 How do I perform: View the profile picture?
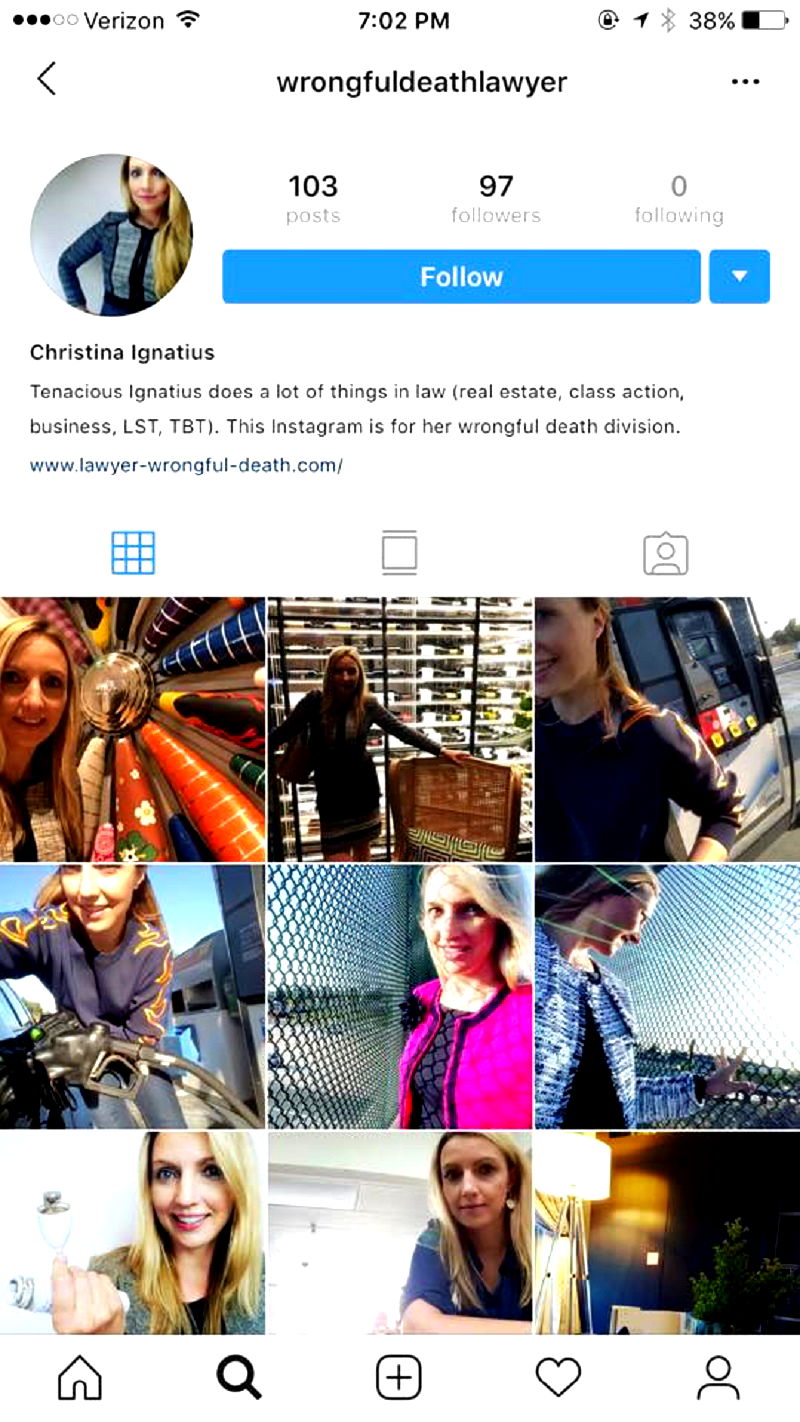pyautogui.click(x=111, y=235)
